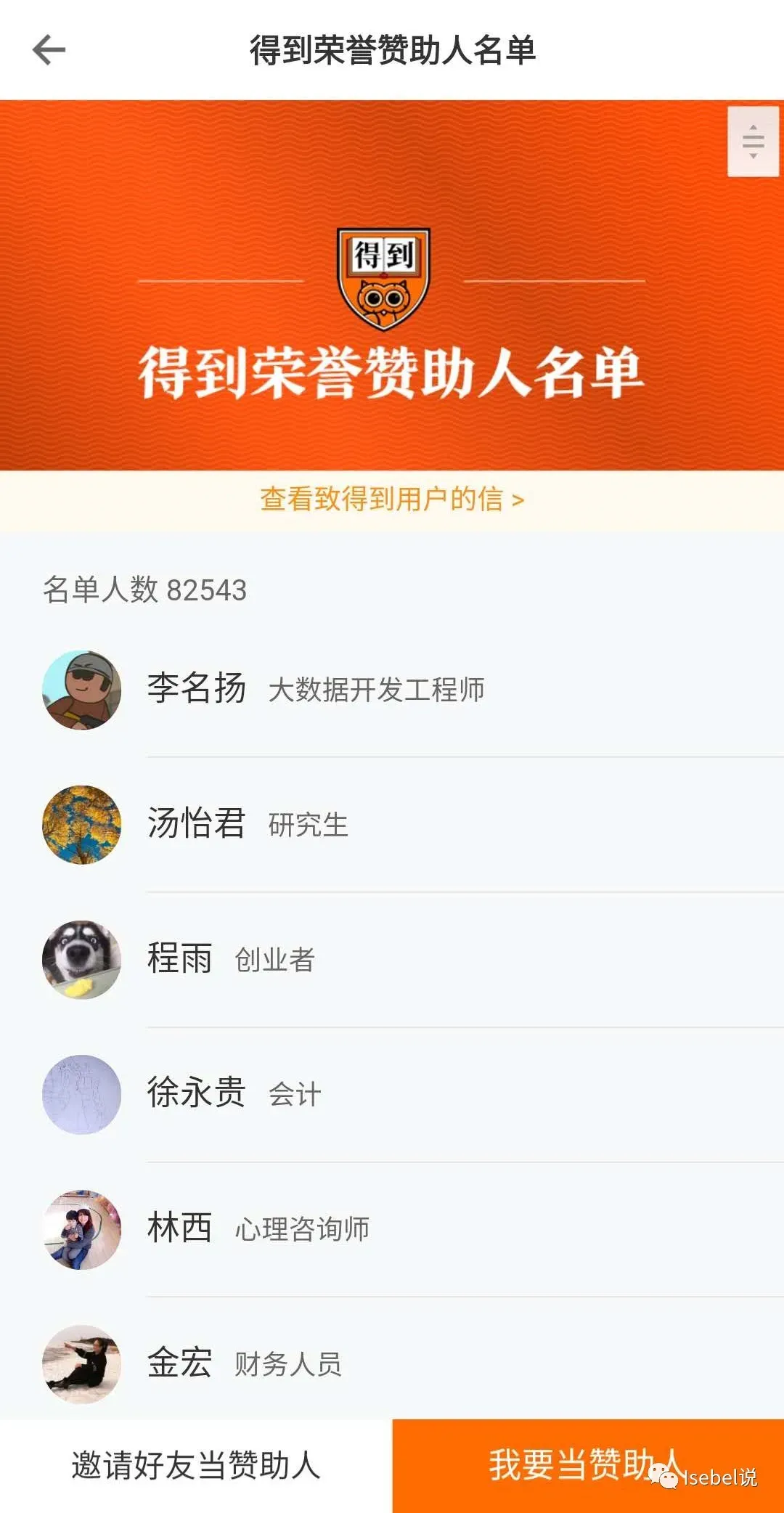
Task: Go back using the top-left arrow
Action: tap(49, 49)
